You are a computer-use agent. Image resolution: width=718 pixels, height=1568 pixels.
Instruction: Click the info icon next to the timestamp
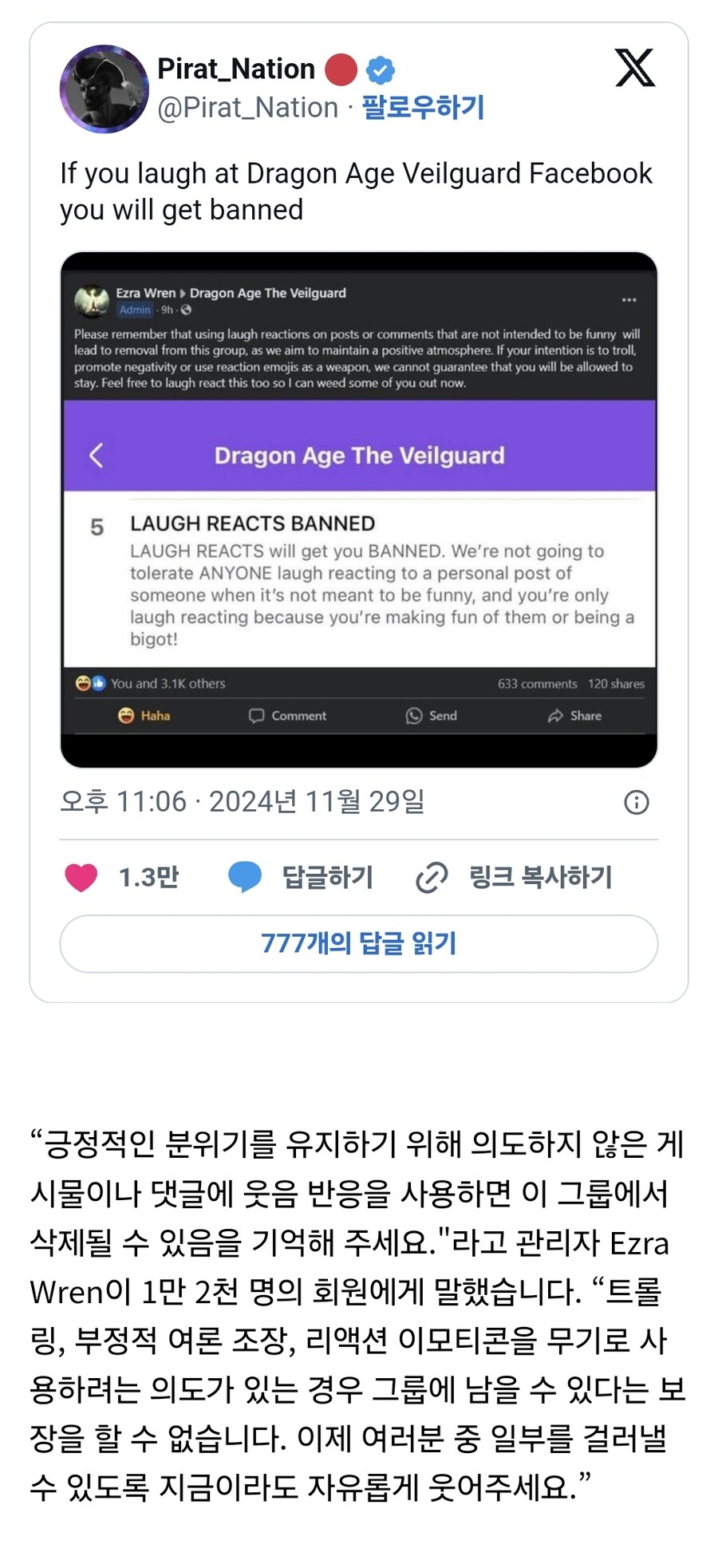point(637,802)
